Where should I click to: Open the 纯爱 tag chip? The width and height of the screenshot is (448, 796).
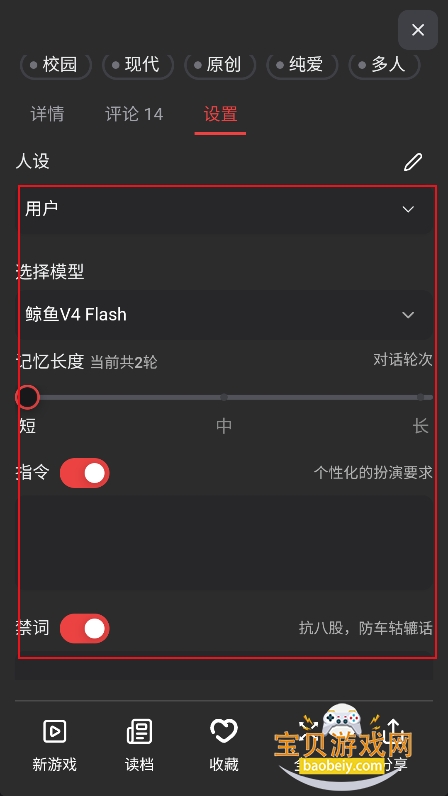click(302, 65)
